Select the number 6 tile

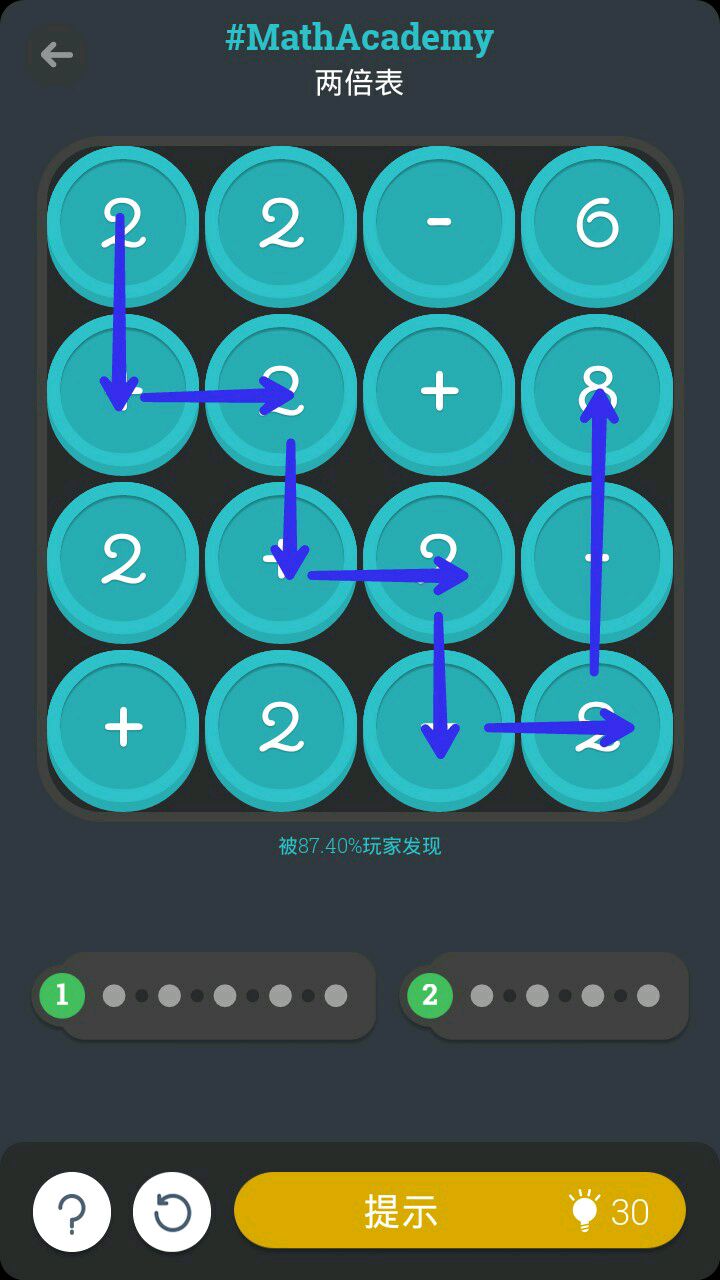pyautogui.click(x=597, y=223)
